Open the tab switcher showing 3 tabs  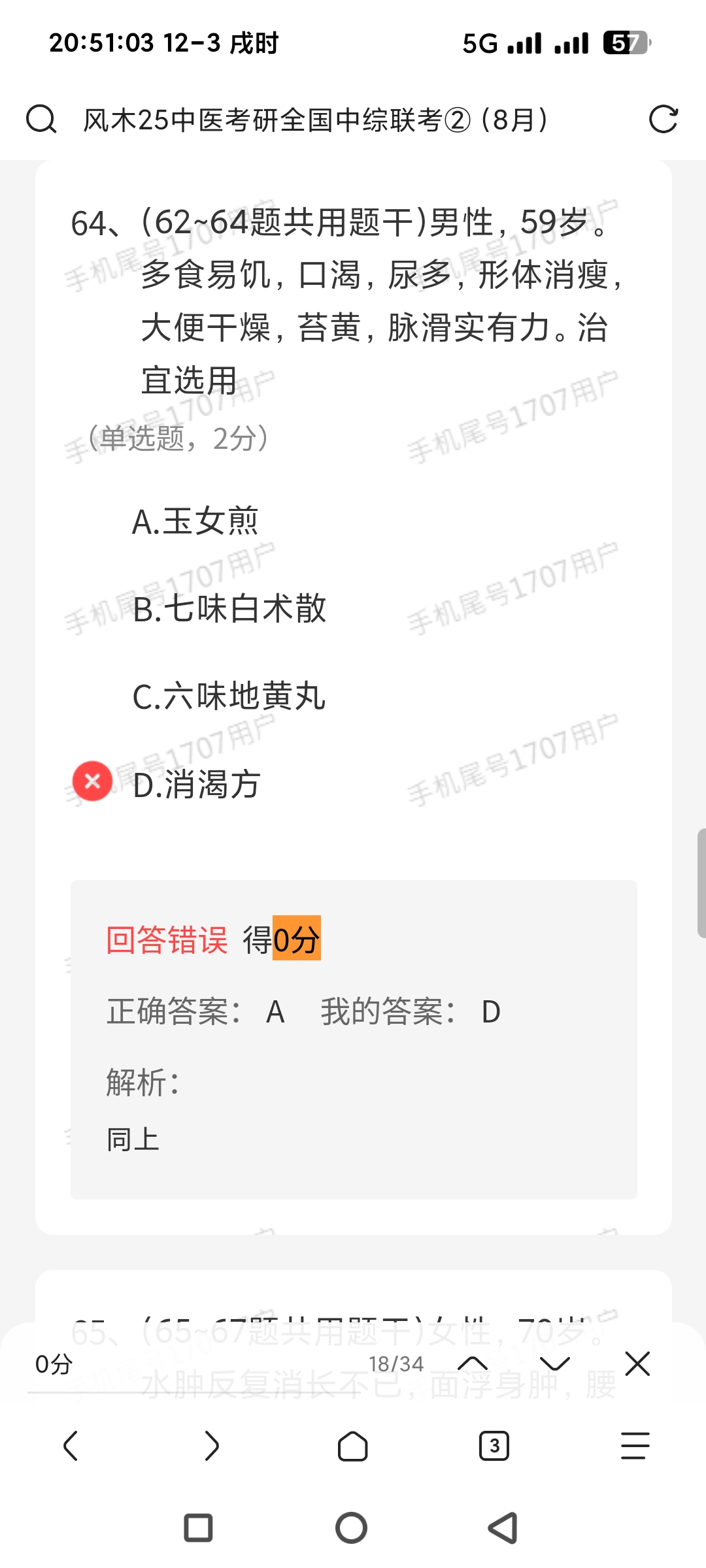pyautogui.click(x=494, y=1445)
